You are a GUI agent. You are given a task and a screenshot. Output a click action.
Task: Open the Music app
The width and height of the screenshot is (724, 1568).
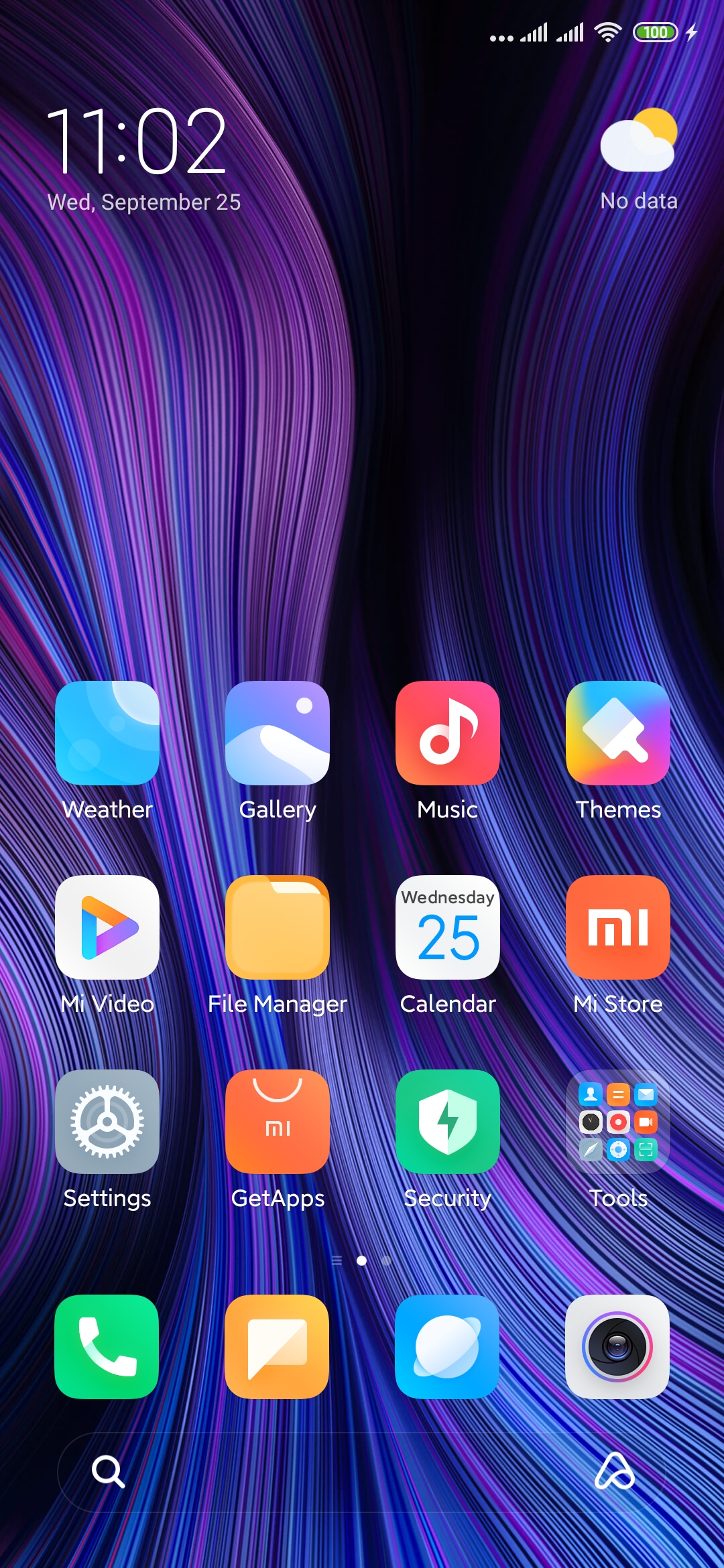[448, 733]
